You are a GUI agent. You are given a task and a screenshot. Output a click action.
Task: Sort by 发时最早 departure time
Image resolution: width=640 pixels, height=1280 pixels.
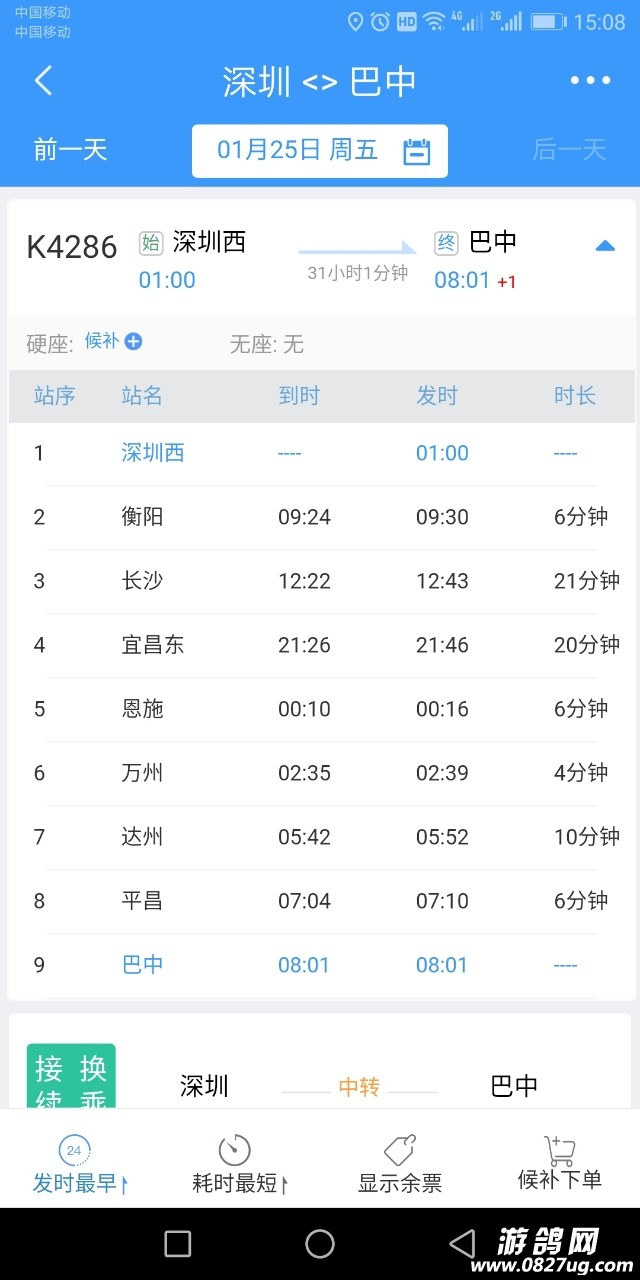78,1165
